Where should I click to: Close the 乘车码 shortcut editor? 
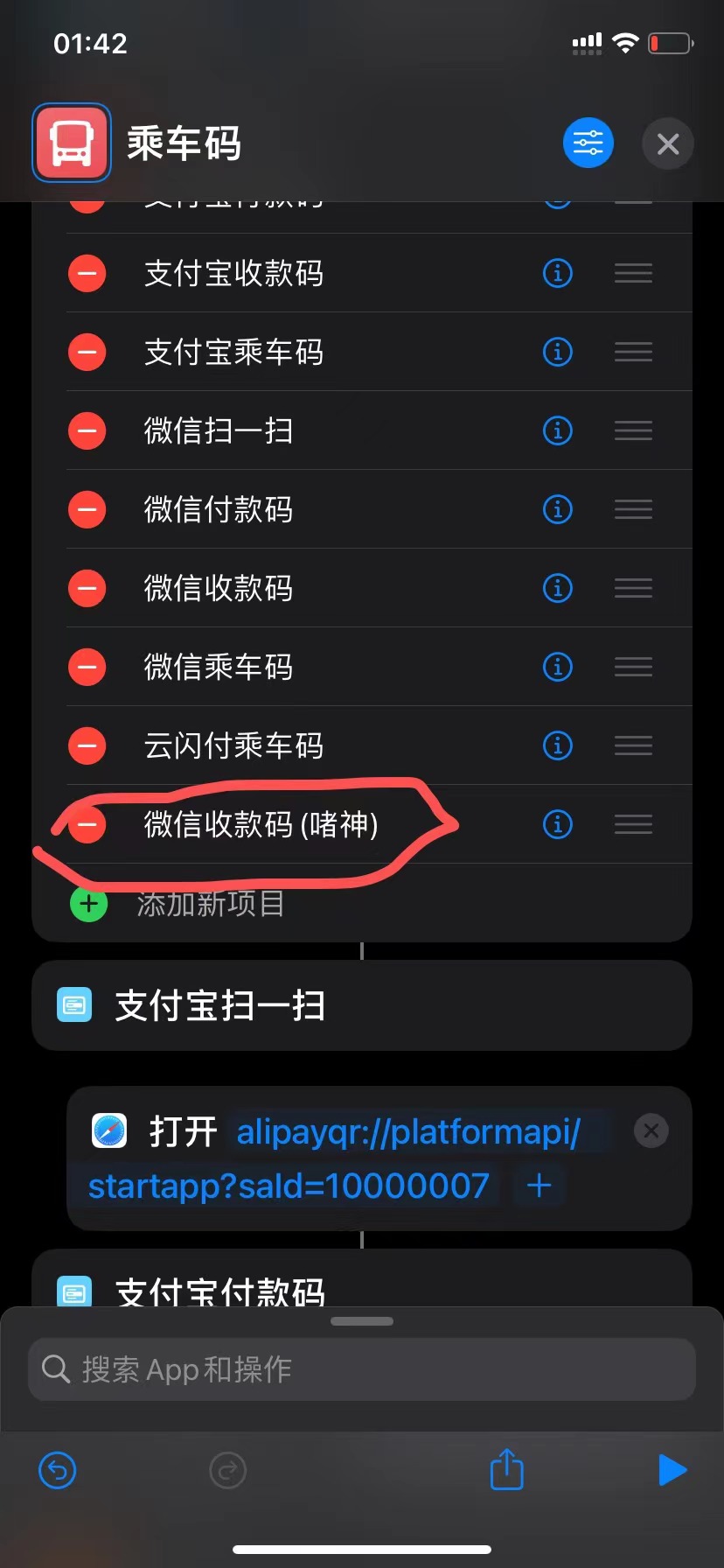667,143
